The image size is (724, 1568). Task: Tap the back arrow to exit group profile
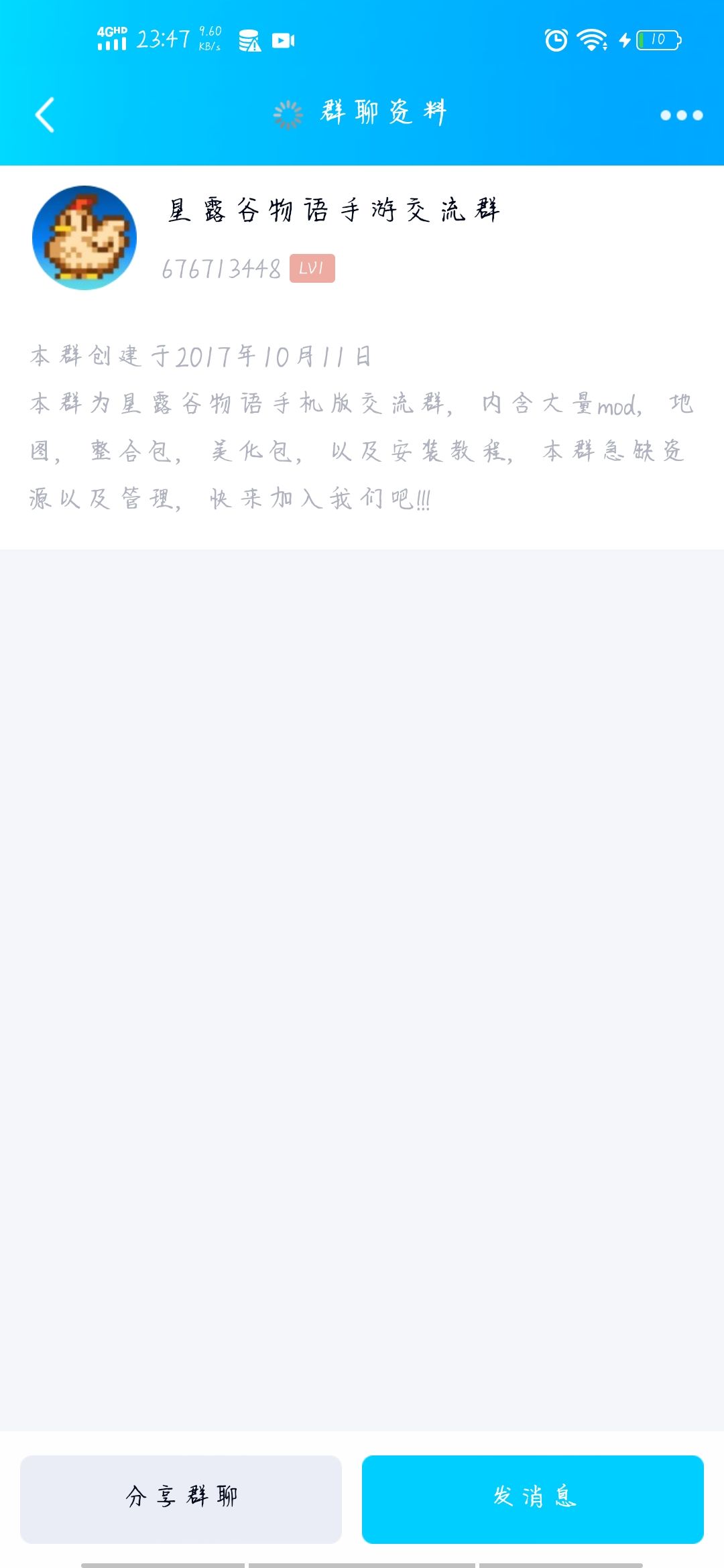44,115
